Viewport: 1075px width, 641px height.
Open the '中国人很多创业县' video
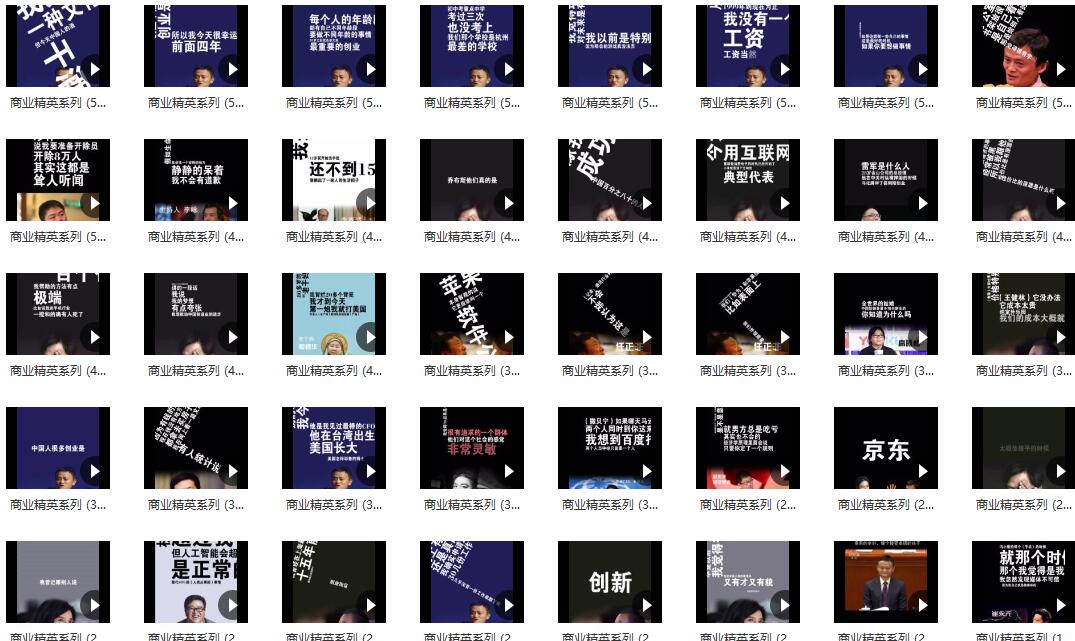coord(58,448)
